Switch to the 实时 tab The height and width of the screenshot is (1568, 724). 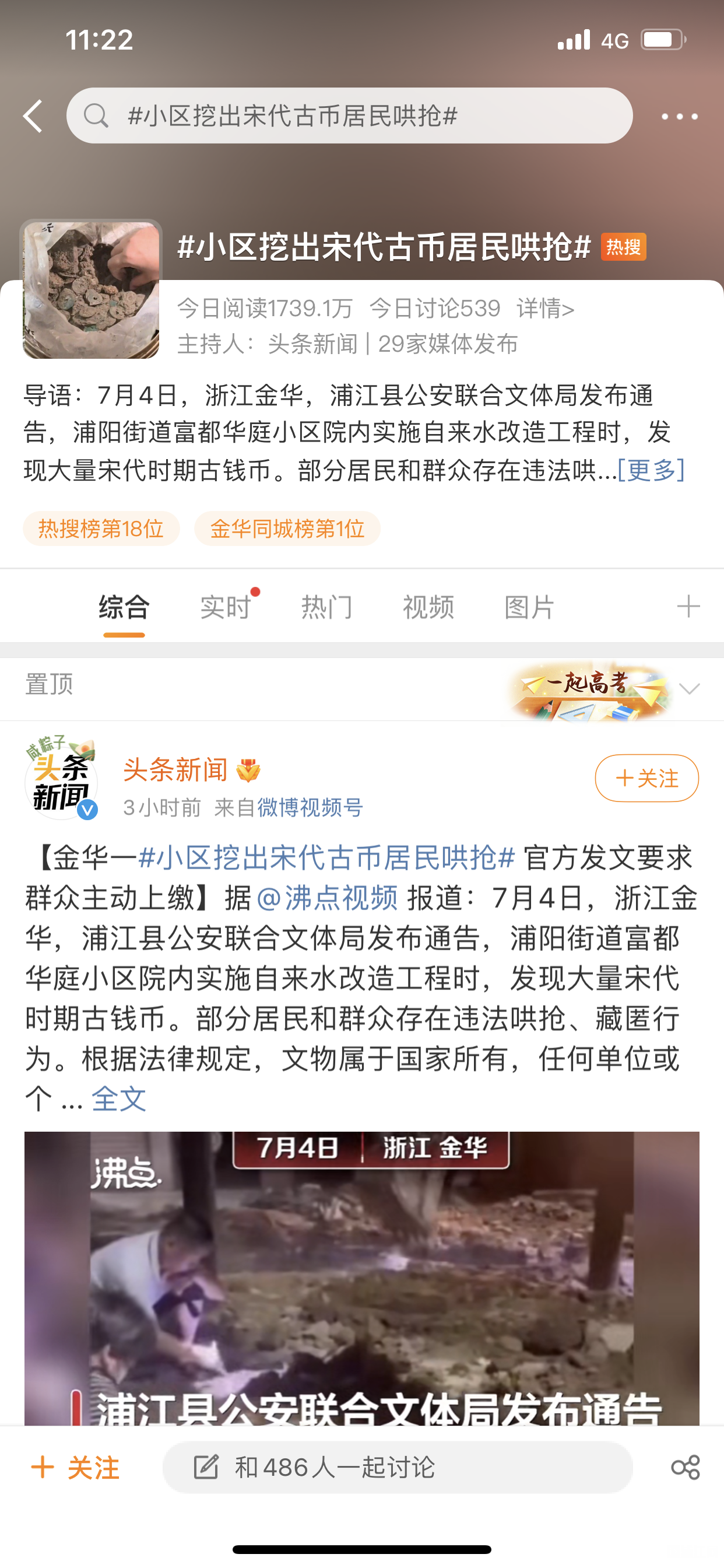coord(226,607)
